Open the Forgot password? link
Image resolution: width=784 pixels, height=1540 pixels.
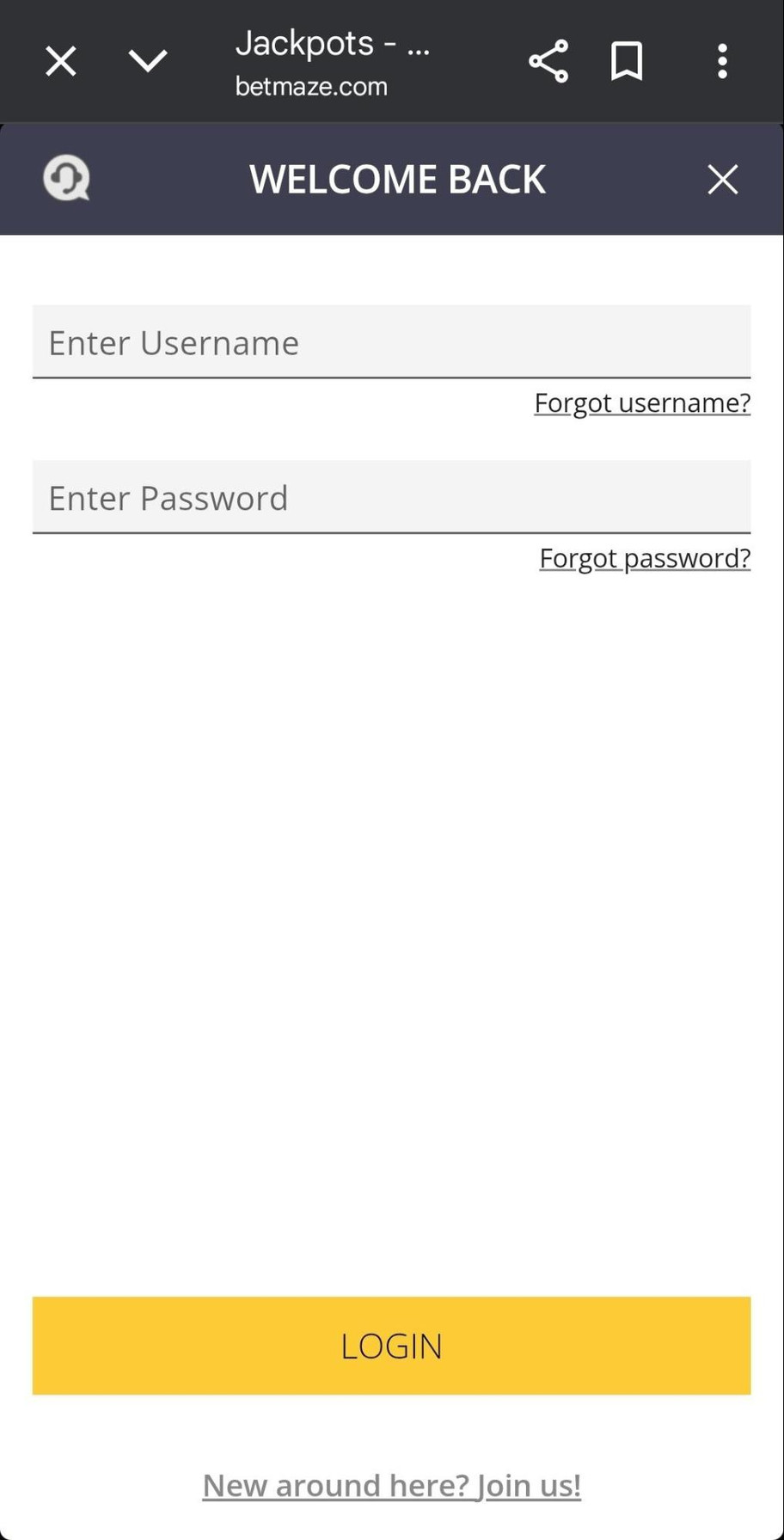tap(645, 558)
